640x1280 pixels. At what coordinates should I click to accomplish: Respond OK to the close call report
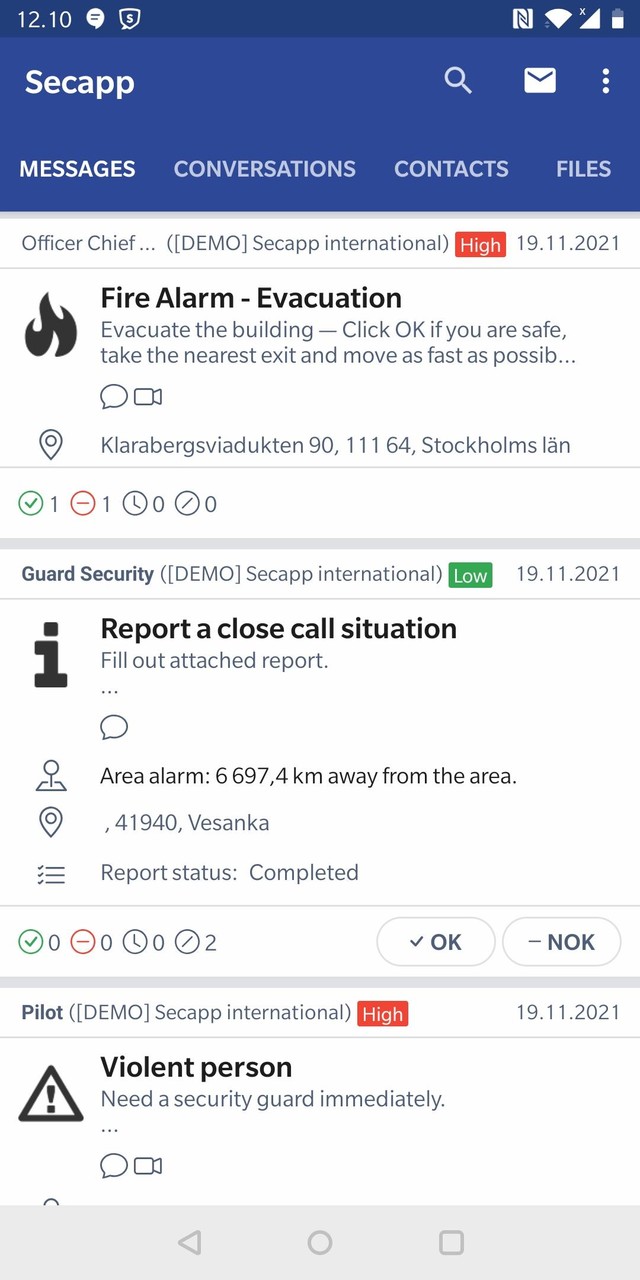(436, 942)
